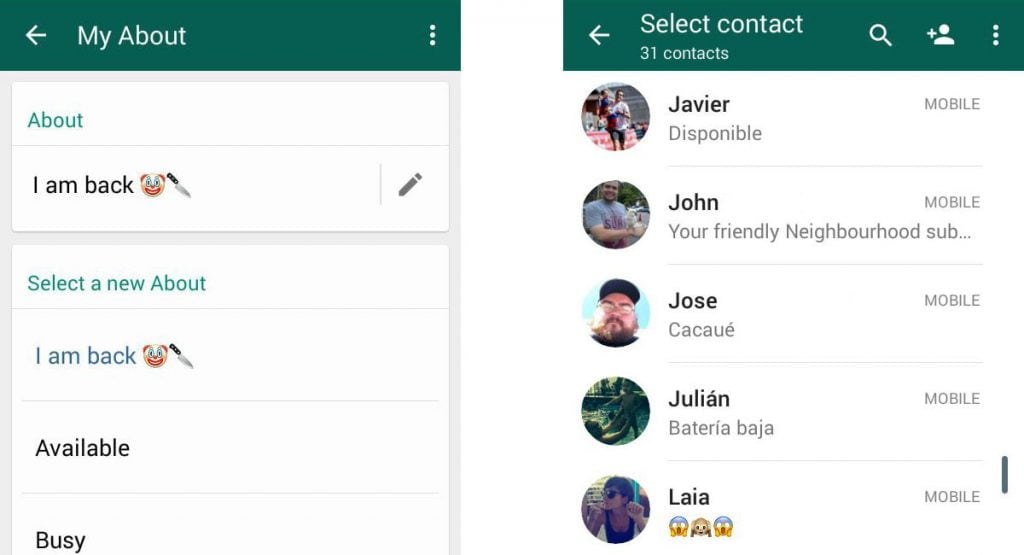Open overflow menu on Select contact

pos(995,36)
